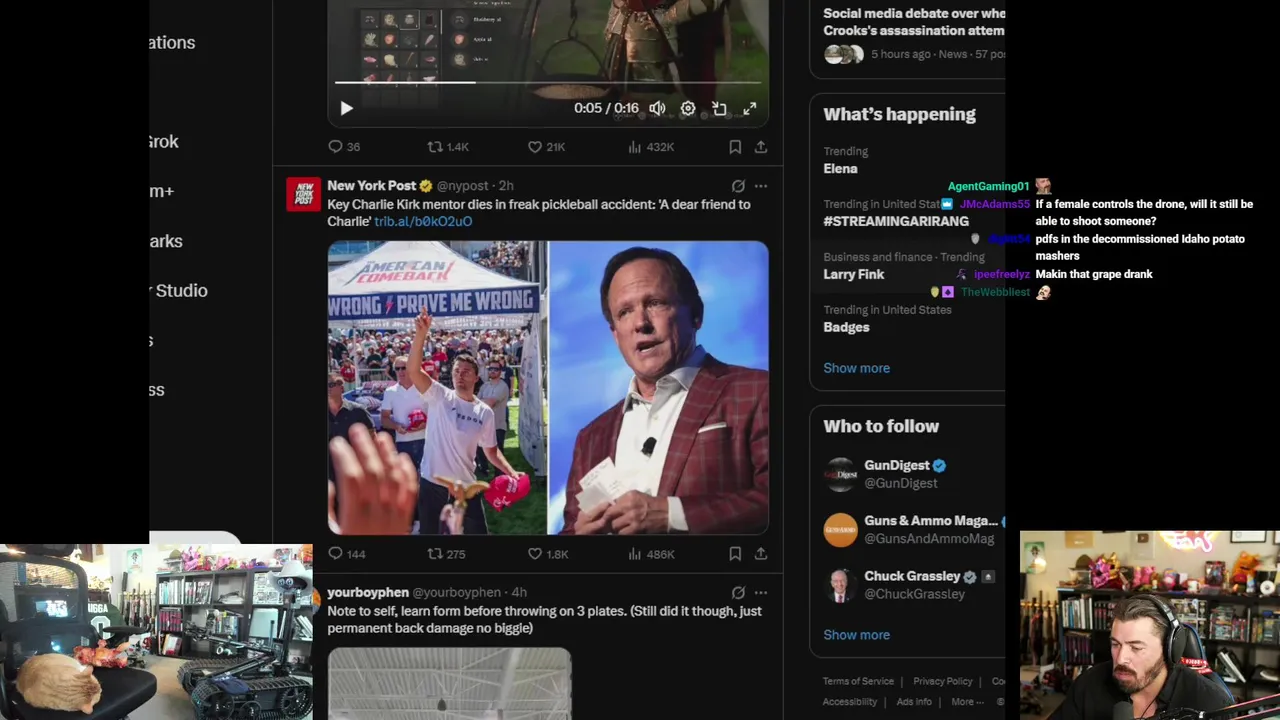
Task: Mute the video using the speaker icon
Action: [x=657, y=108]
